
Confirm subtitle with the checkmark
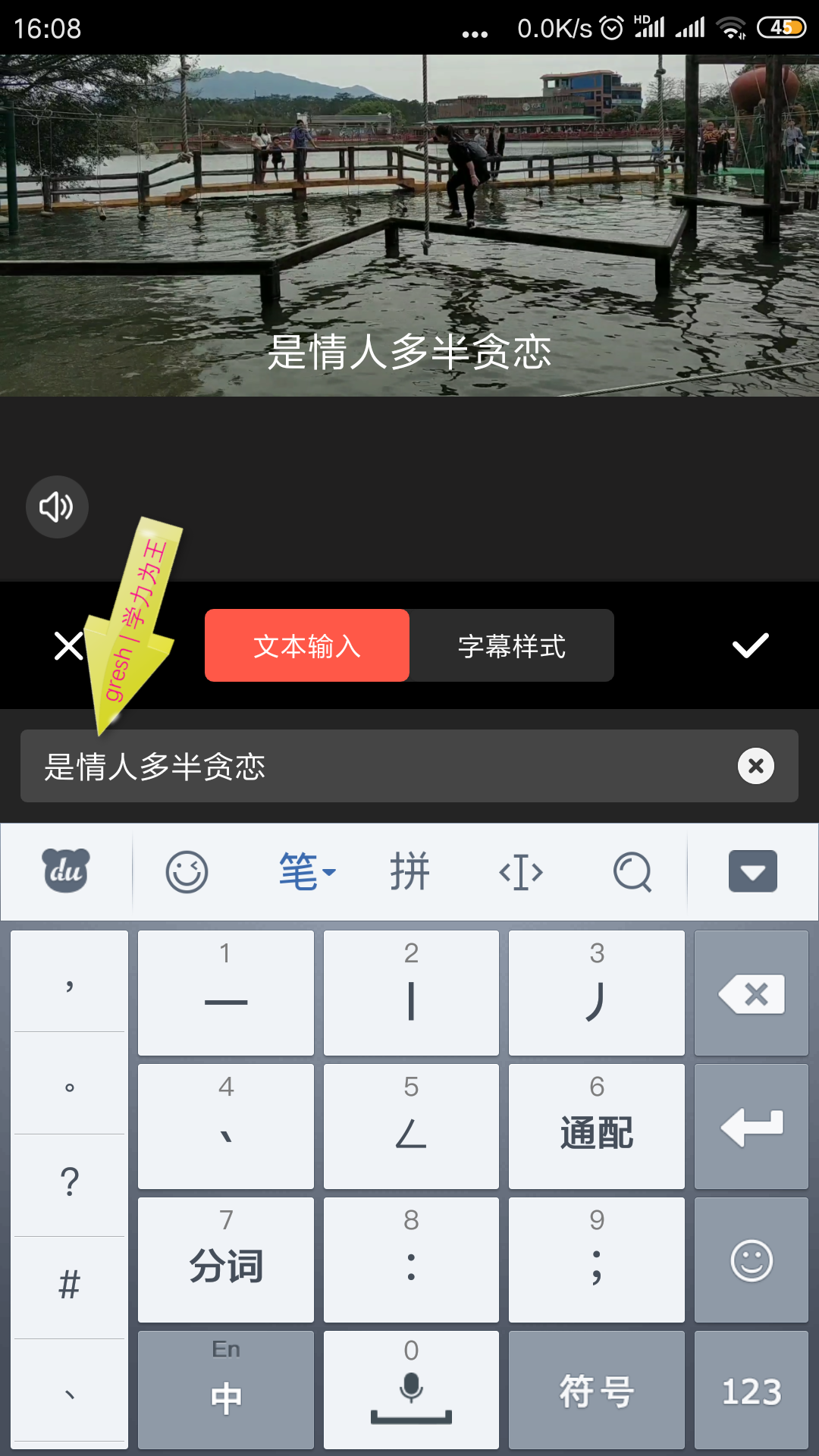pos(750,645)
